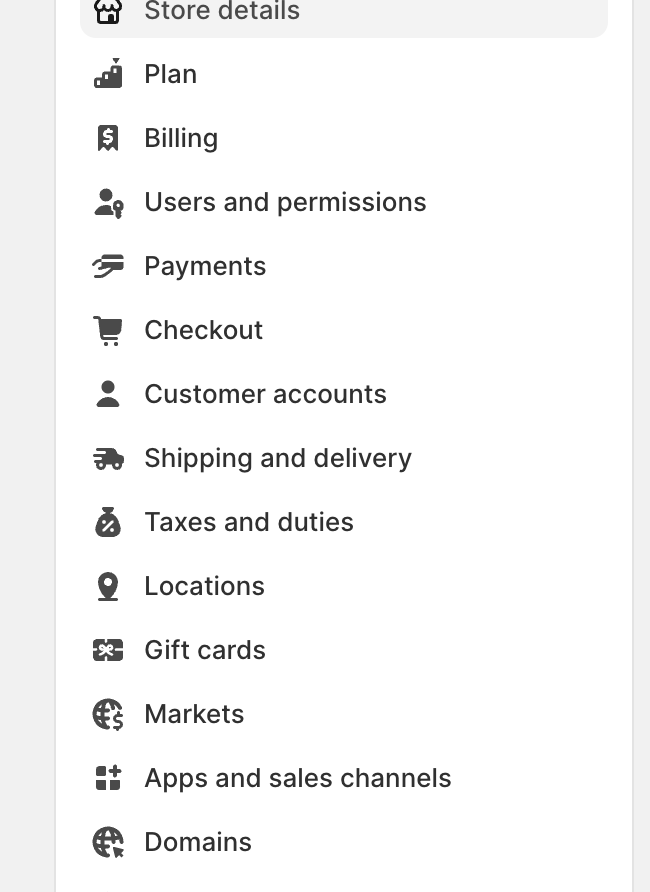Go to Checkout settings
The height and width of the screenshot is (892, 650).
(x=203, y=330)
